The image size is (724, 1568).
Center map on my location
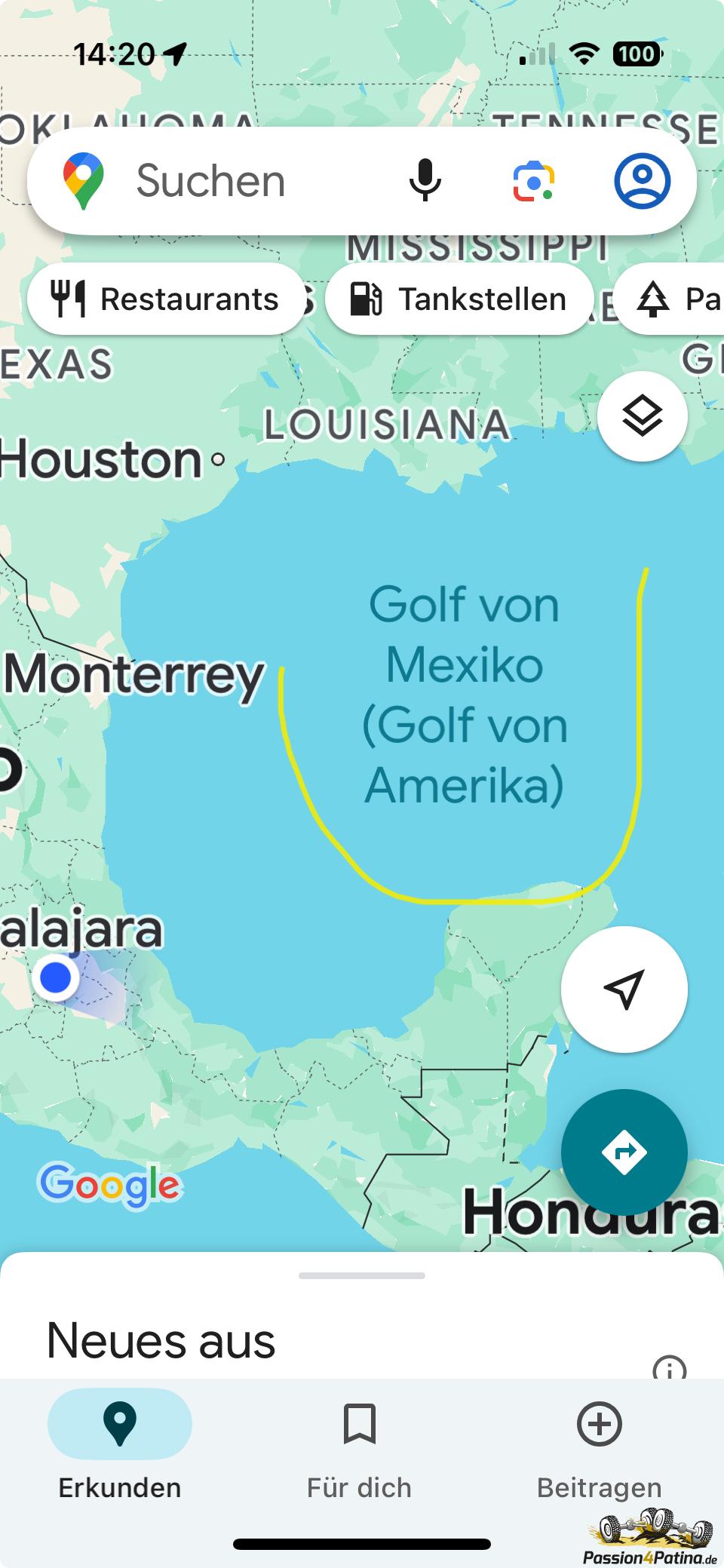624,989
